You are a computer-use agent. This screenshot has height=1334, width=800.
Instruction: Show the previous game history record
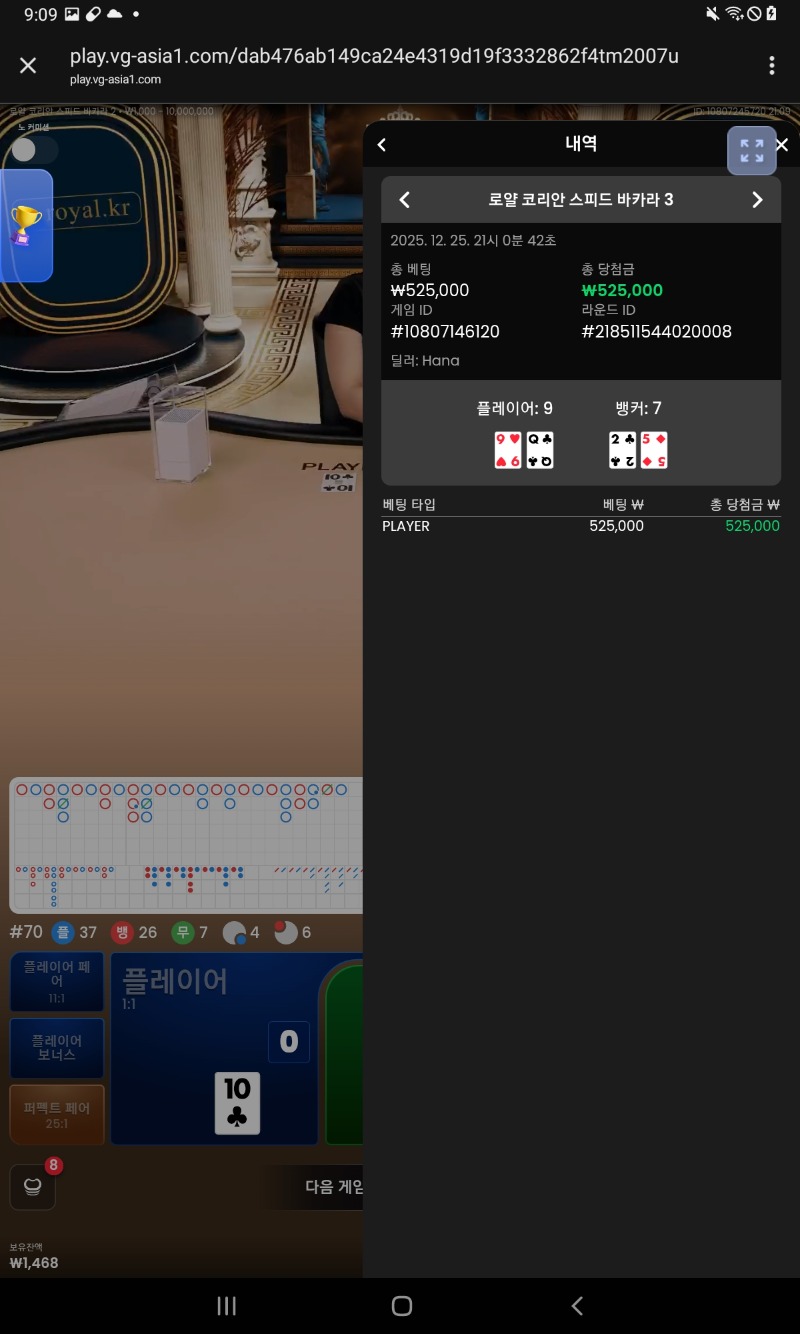[x=405, y=200]
